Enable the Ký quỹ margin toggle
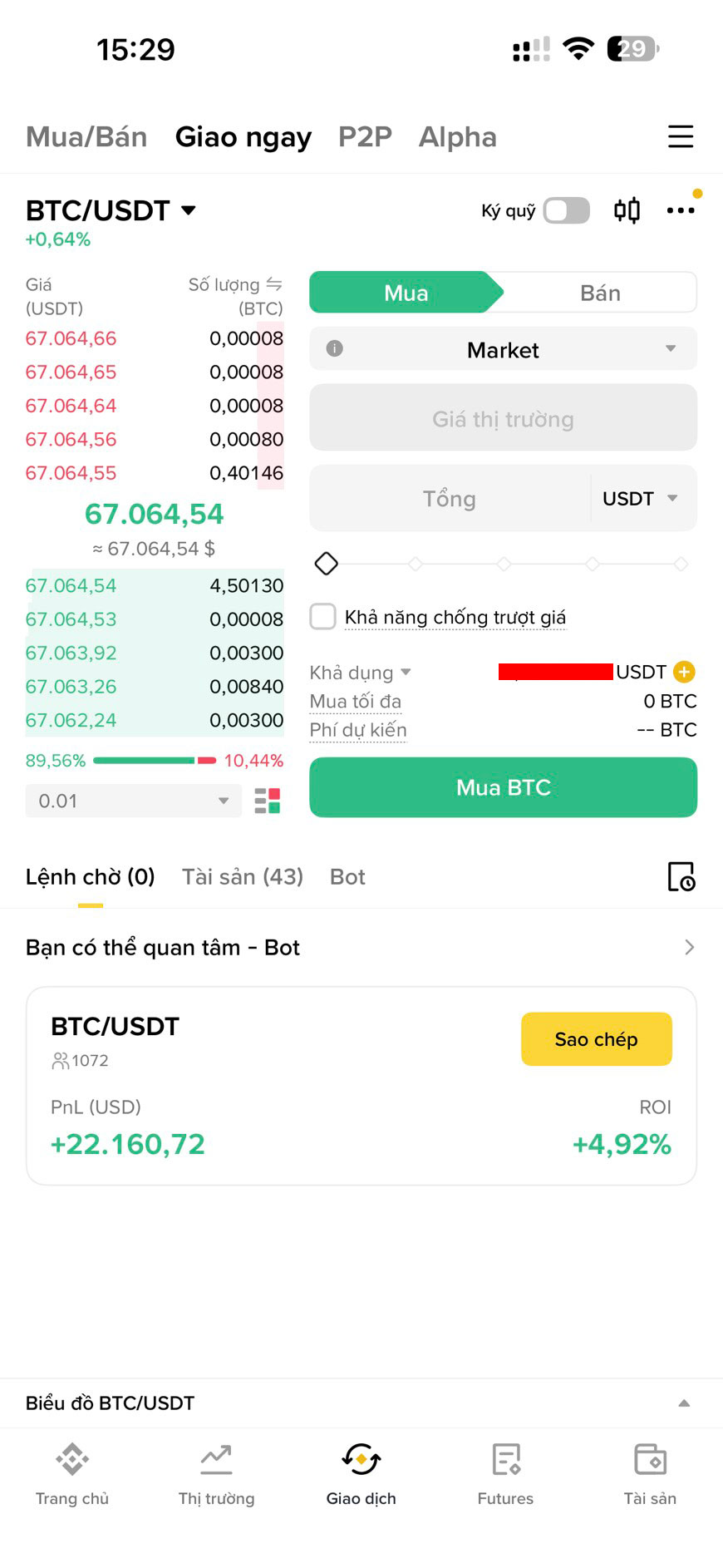The image size is (723, 1568). coord(566,210)
